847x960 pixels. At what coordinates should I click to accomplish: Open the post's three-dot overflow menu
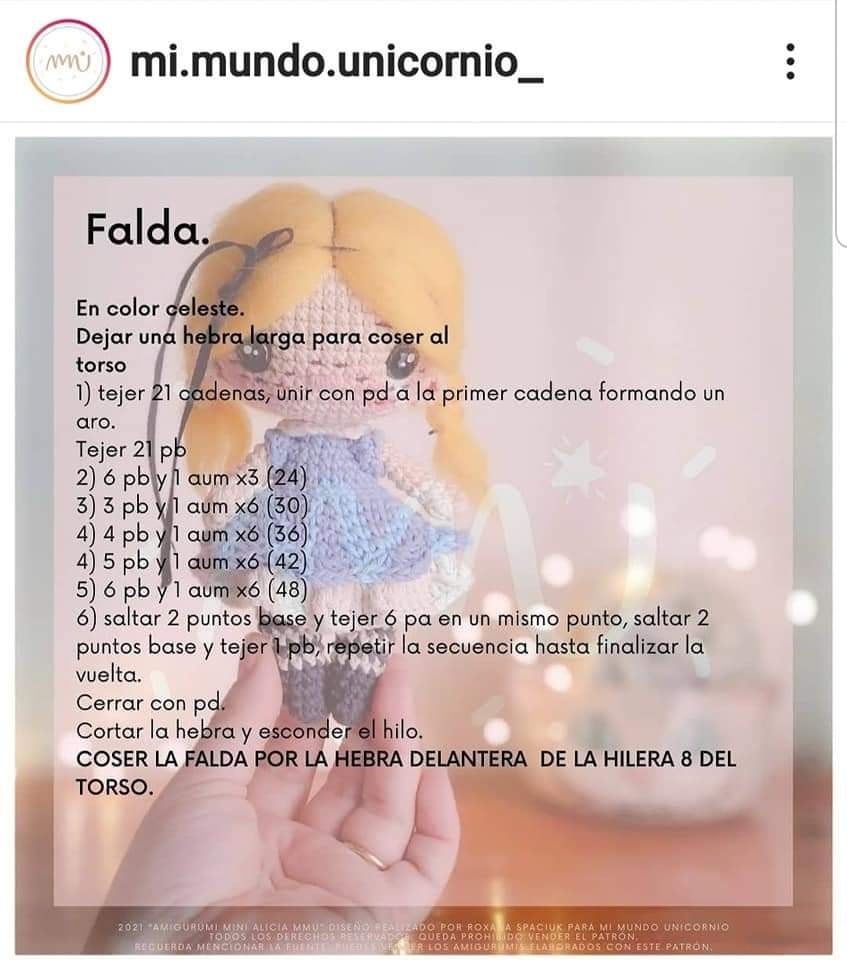click(x=790, y=61)
